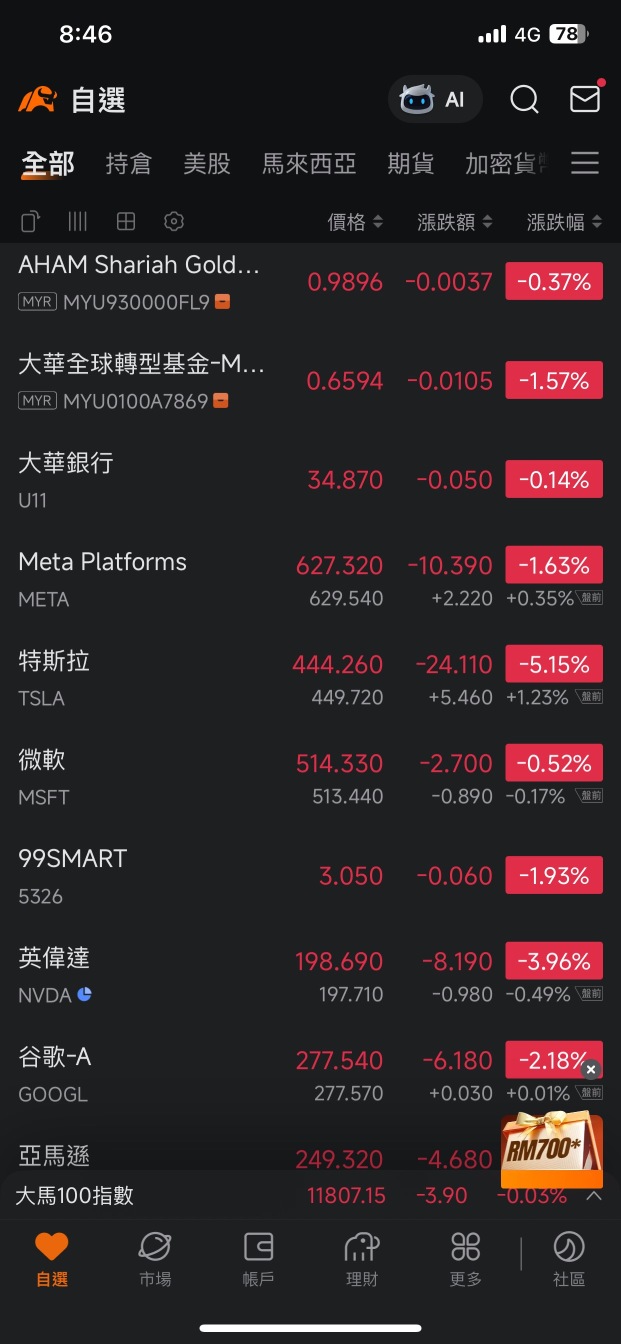Switch to the 持倉 tab
This screenshot has height=1344, width=621.
[x=129, y=164]
